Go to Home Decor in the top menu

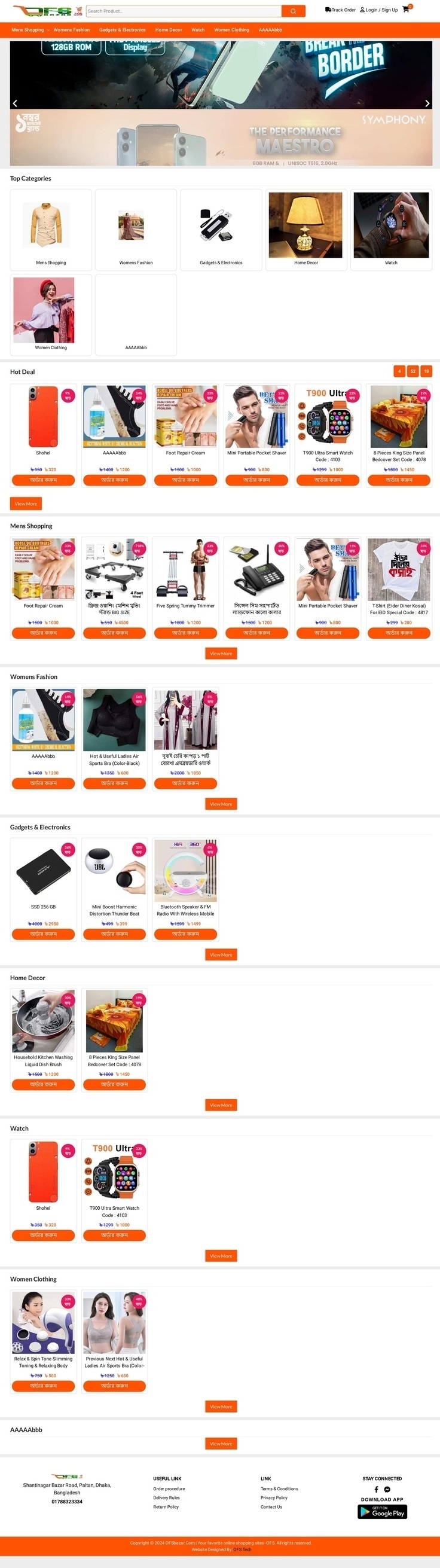pos(169,30)
